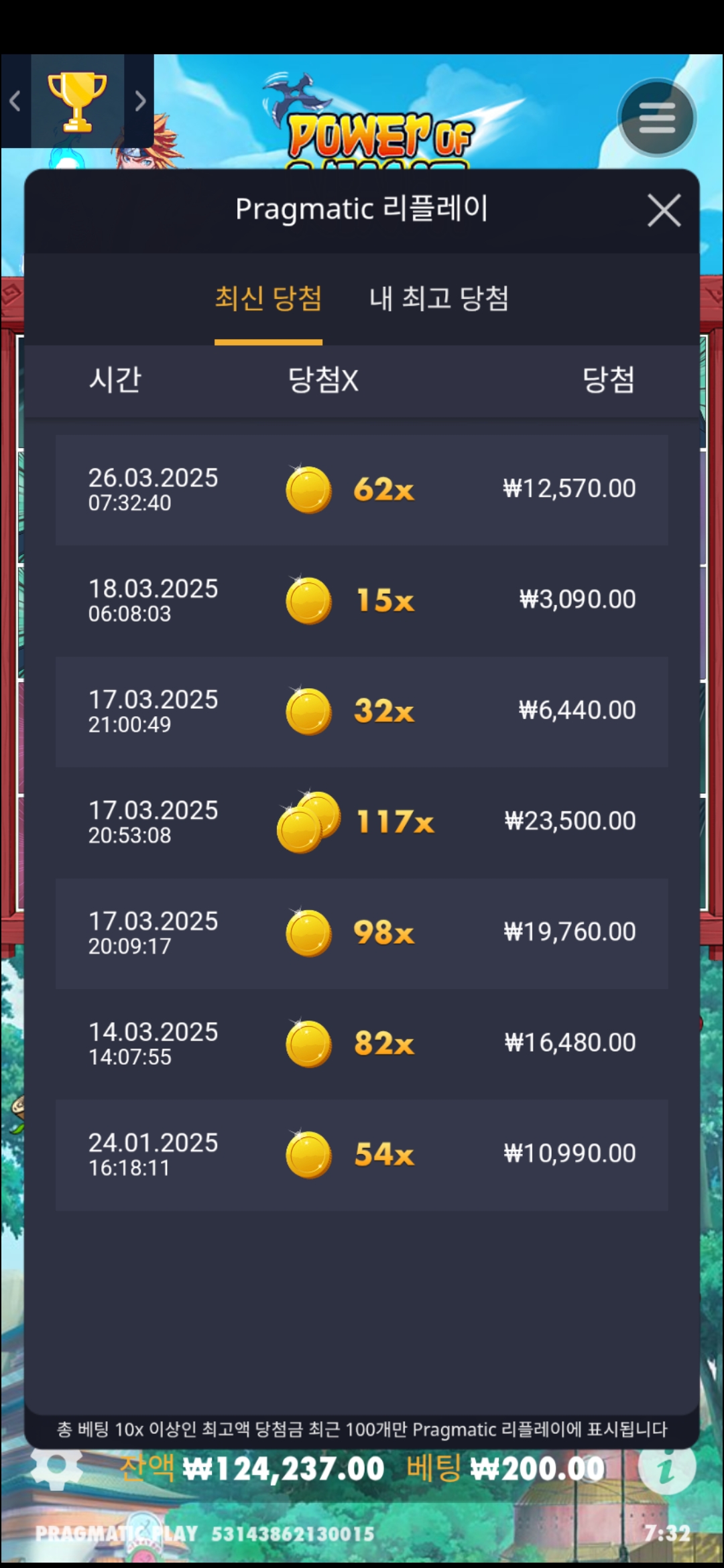Switch to the 내 최고 당첨 tab

[x=438, y=299]
